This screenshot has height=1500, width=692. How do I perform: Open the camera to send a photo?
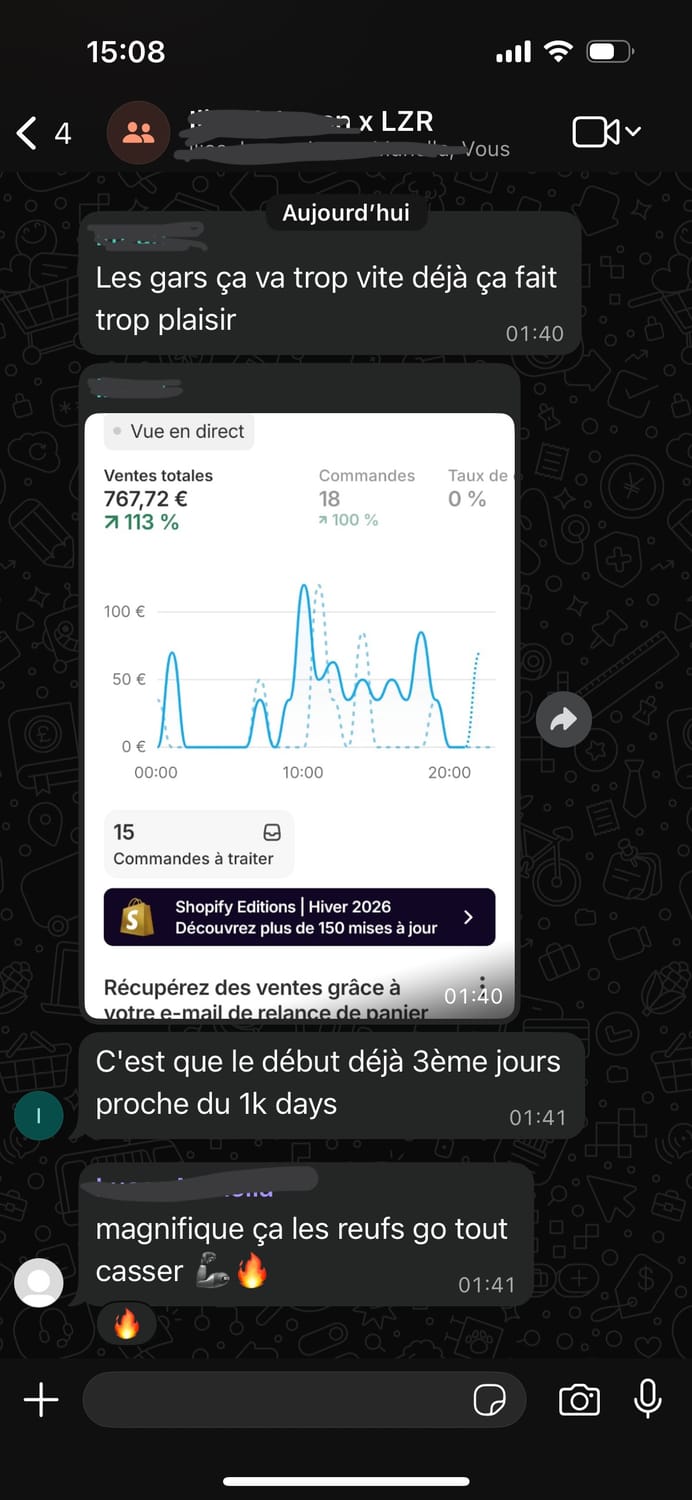[x=579, y=1400]
